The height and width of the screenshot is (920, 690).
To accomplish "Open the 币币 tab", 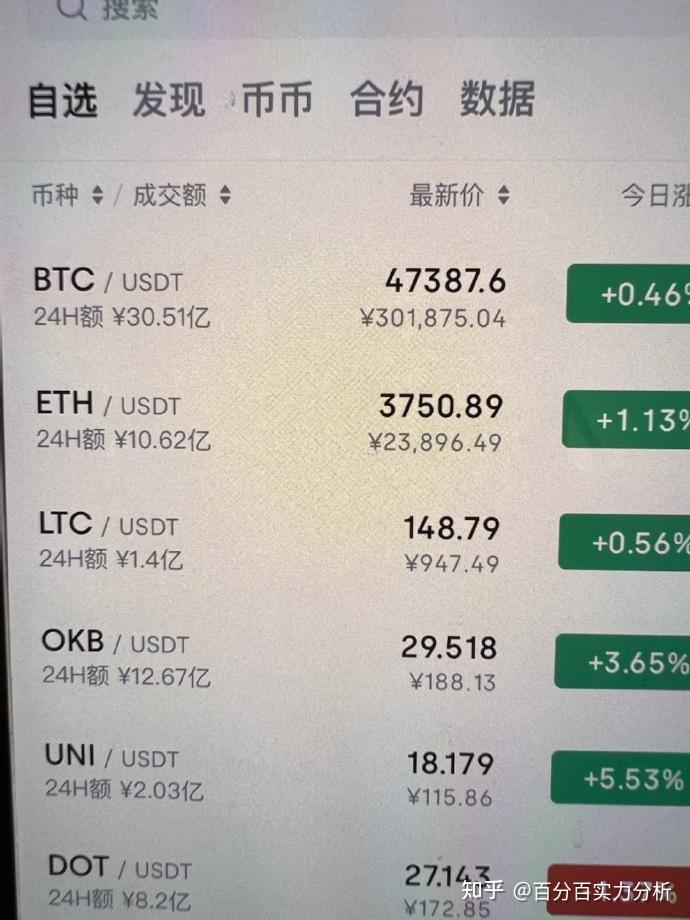I will [277, 99].
